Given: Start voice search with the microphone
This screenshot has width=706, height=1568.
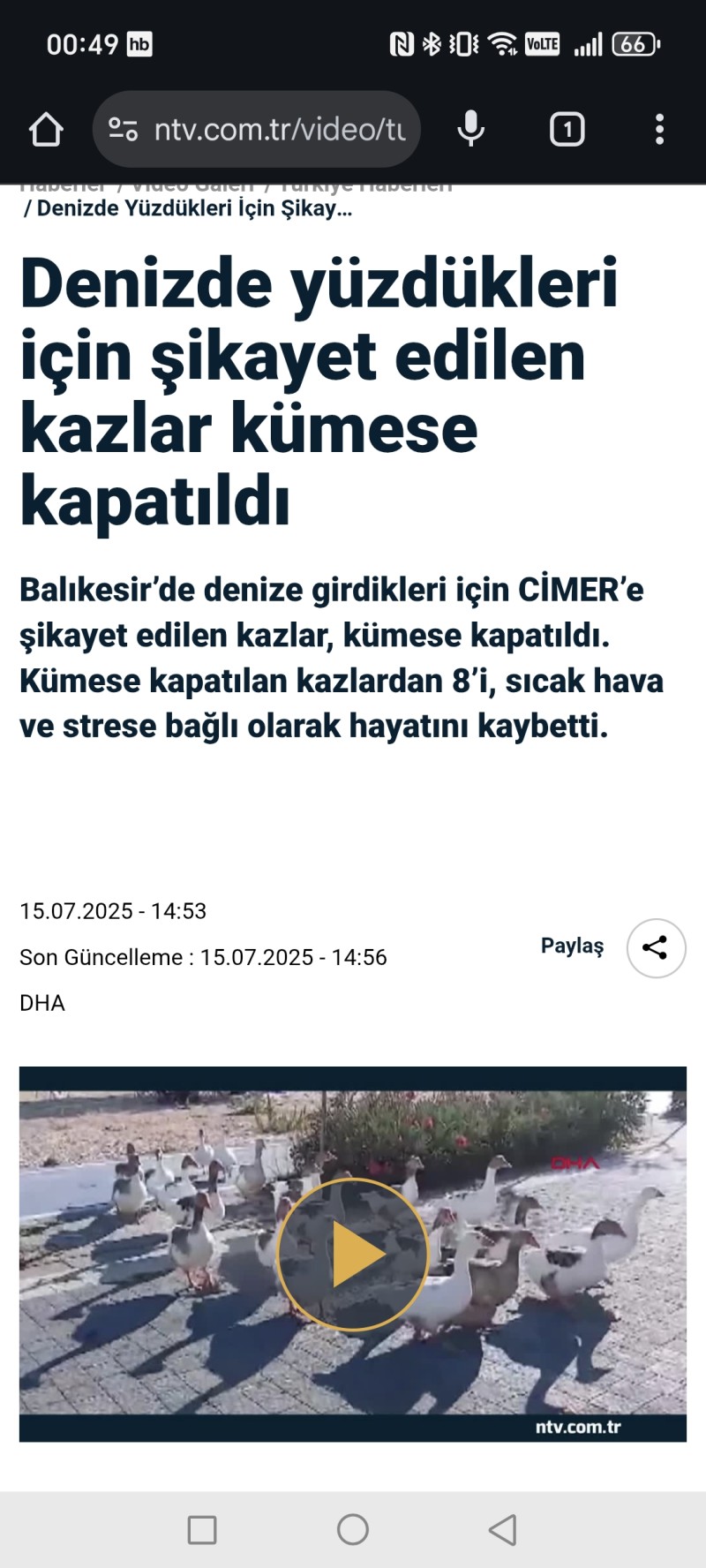Looking at the screenshot, I should tap(471, 130).
